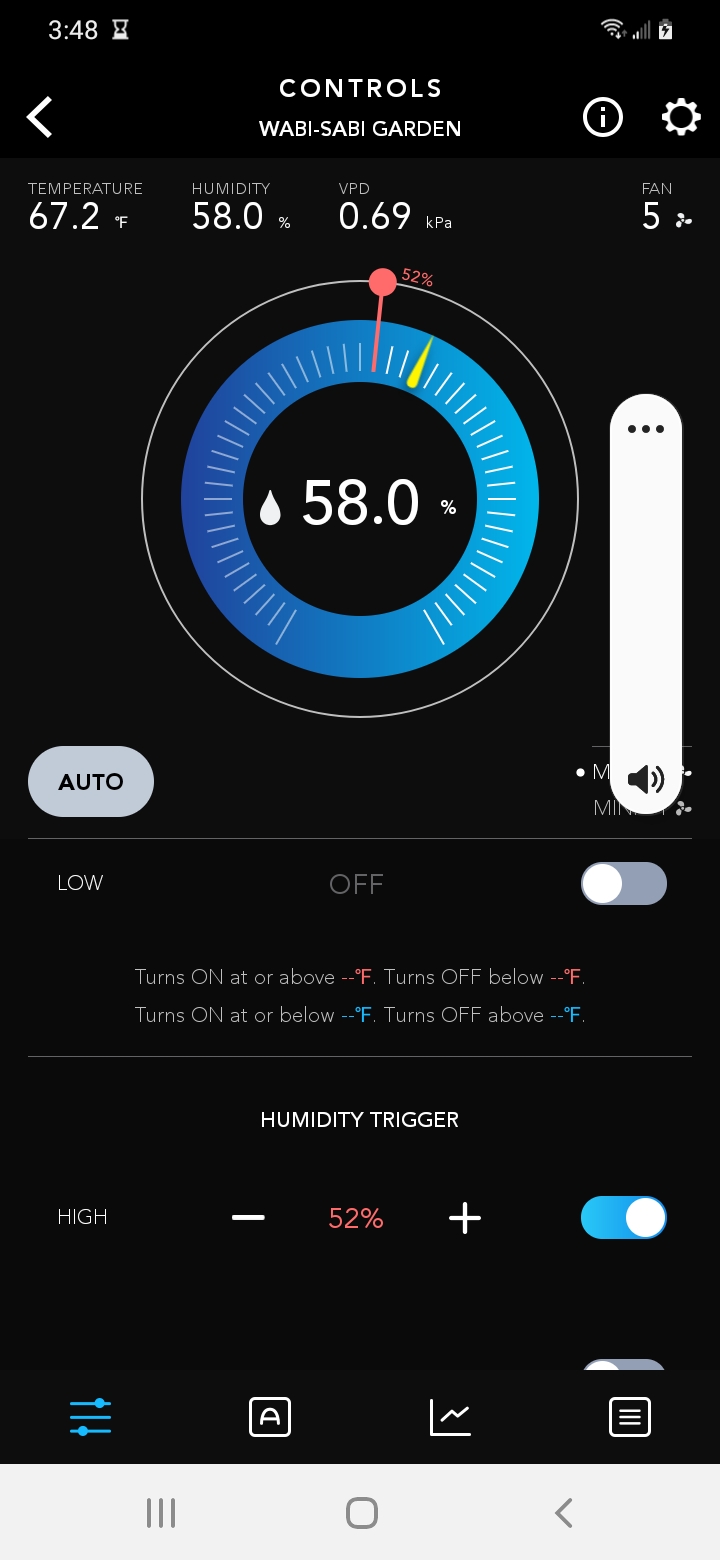Turn off the HIGH humidity trigger switch

624,1217
